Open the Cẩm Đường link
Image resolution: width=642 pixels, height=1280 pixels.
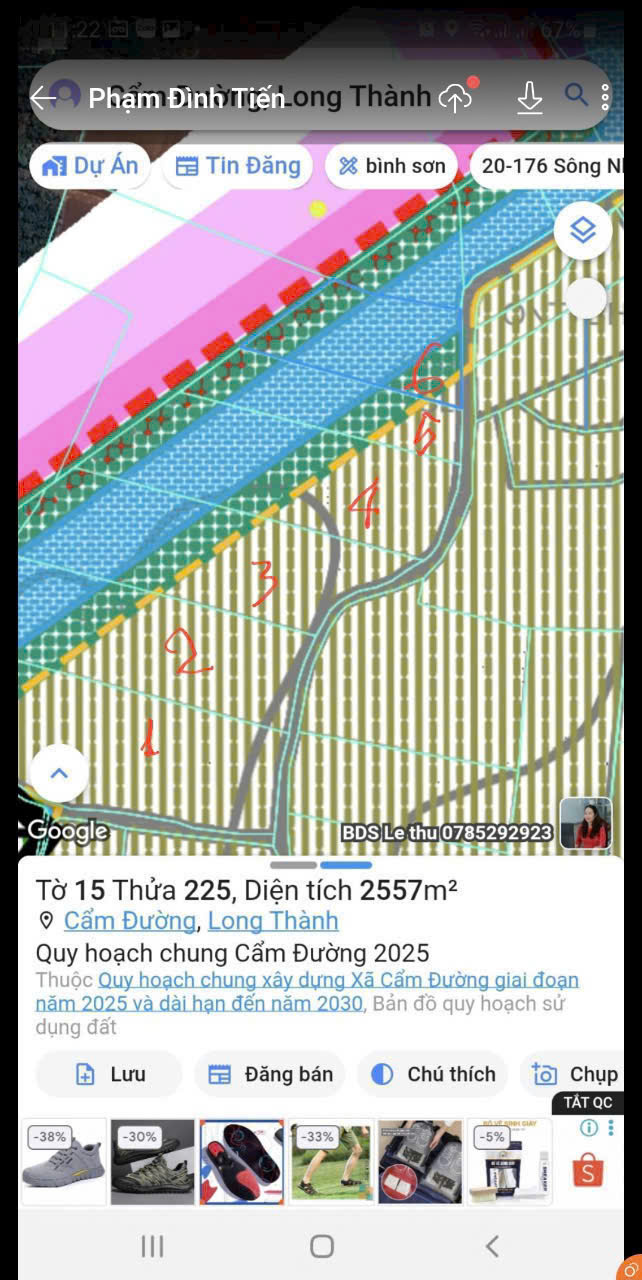(129, 921)
